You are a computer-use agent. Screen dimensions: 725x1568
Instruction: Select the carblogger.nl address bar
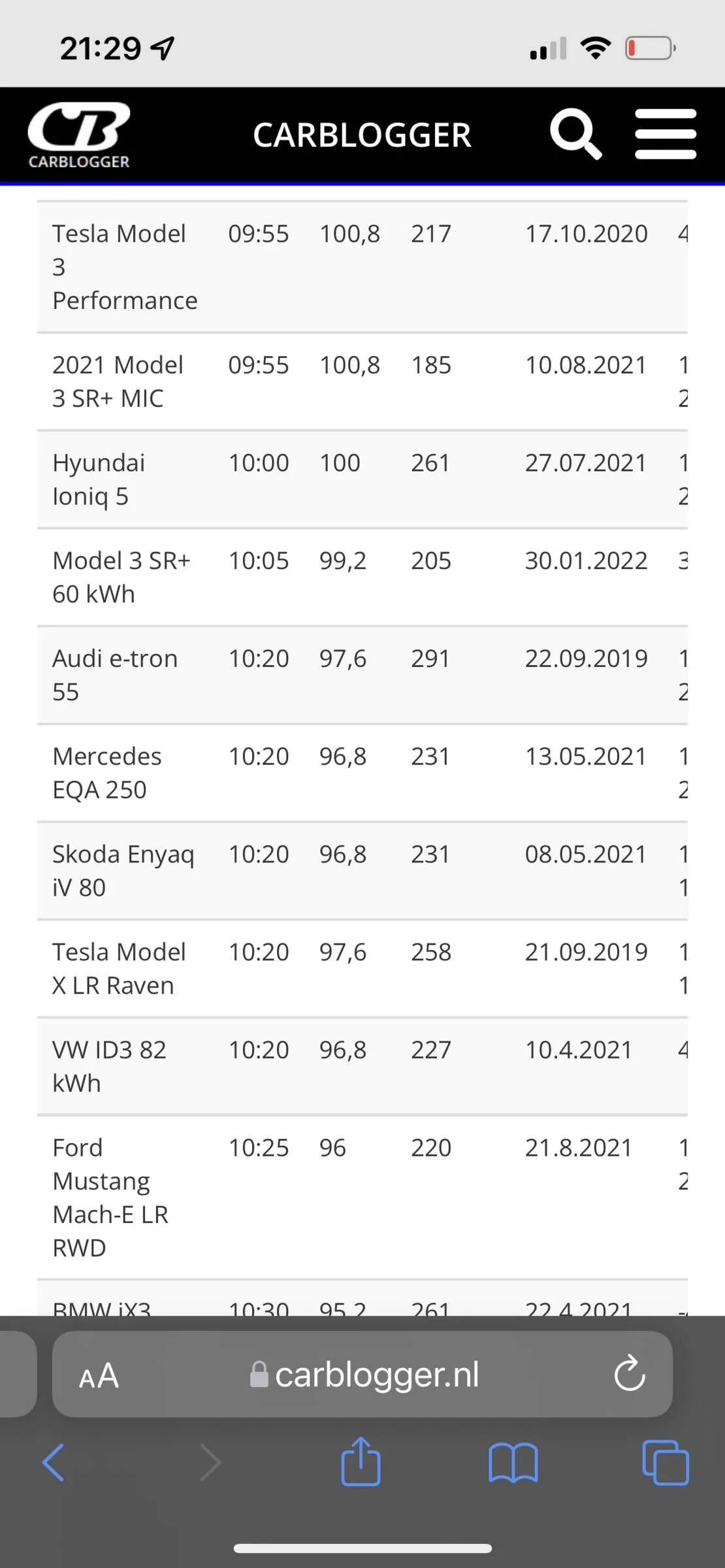click(x=364, y=1375)
